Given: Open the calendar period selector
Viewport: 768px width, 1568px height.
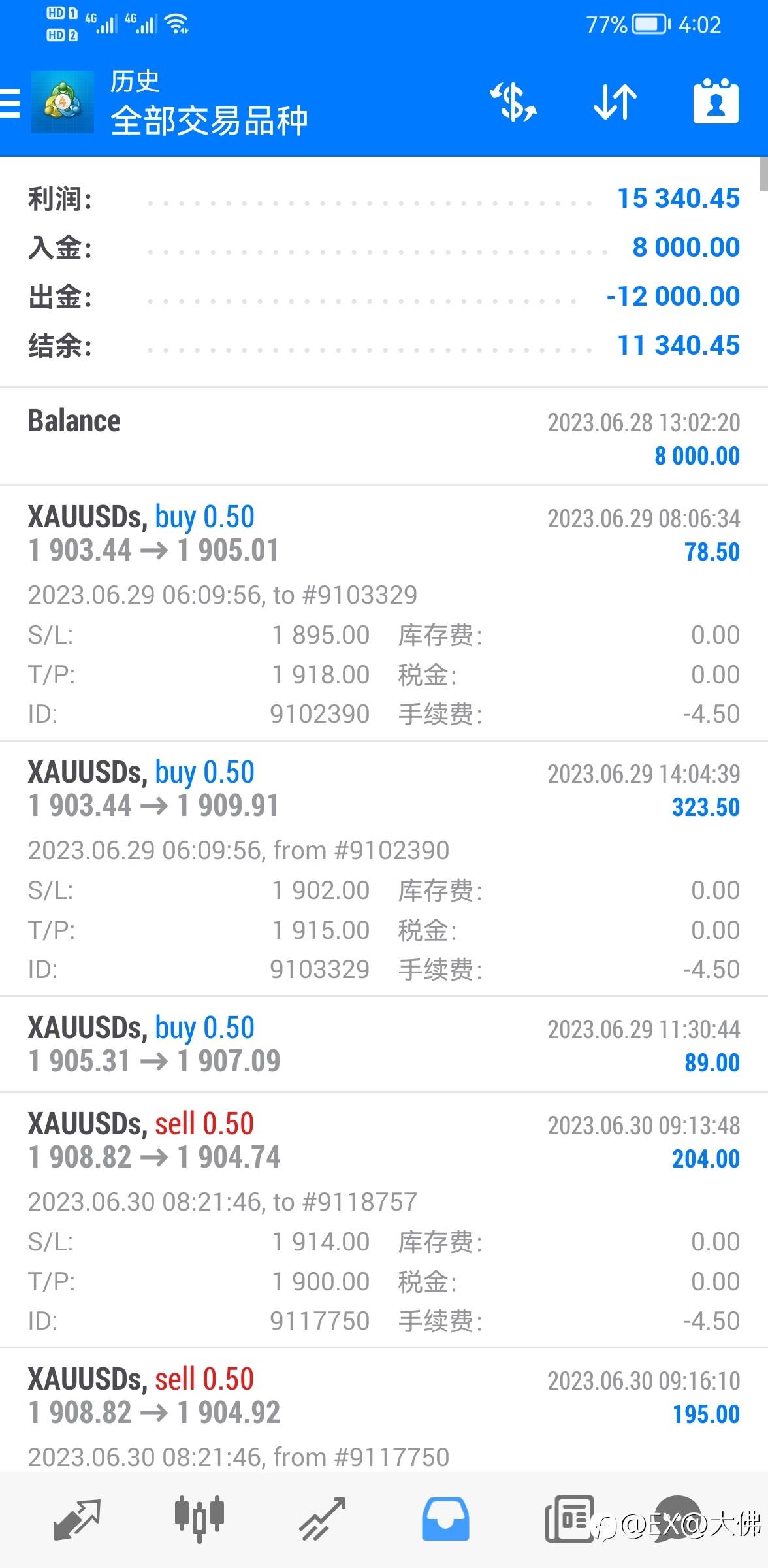Looking at the screenshot, I should coord(716,101).
